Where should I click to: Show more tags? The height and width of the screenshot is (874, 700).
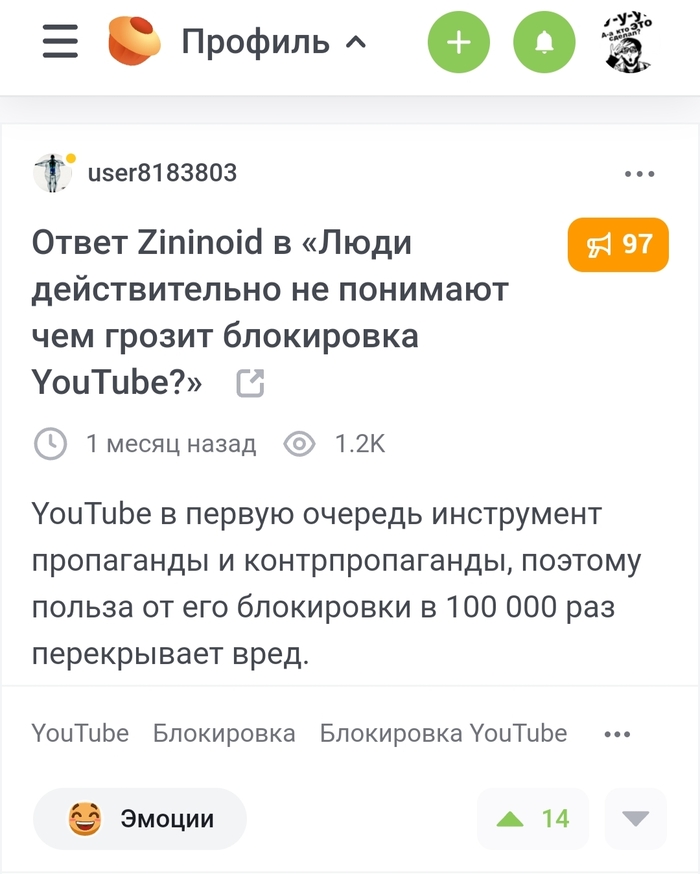pyautogui.click(x=617, y=733)
